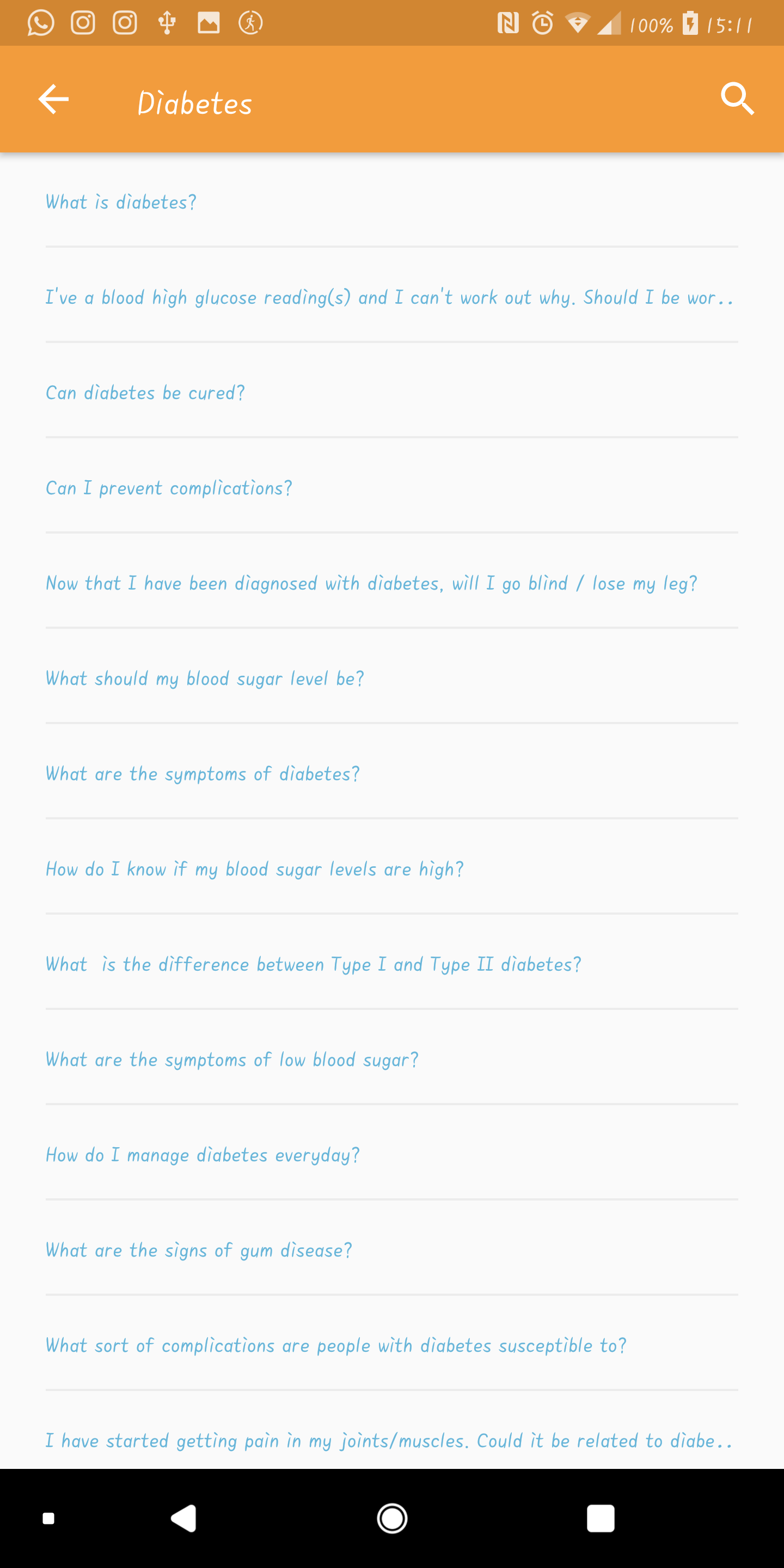The image size is (784, 1568).
Task: Open recent apps from the navigation bar
Action: pos(600,1518)
